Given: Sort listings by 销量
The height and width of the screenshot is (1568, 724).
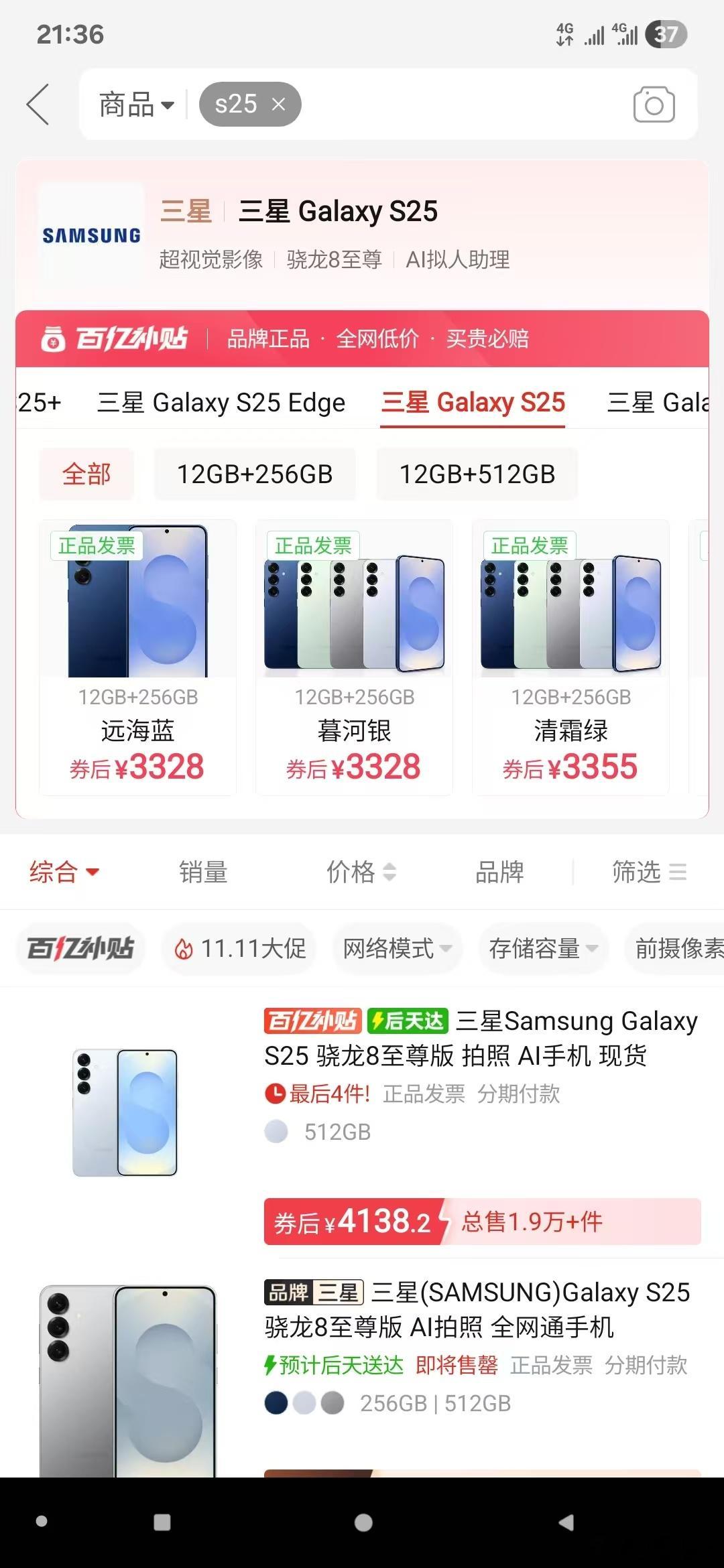Looking at the screenshot, I should click(x=204, y=872).
